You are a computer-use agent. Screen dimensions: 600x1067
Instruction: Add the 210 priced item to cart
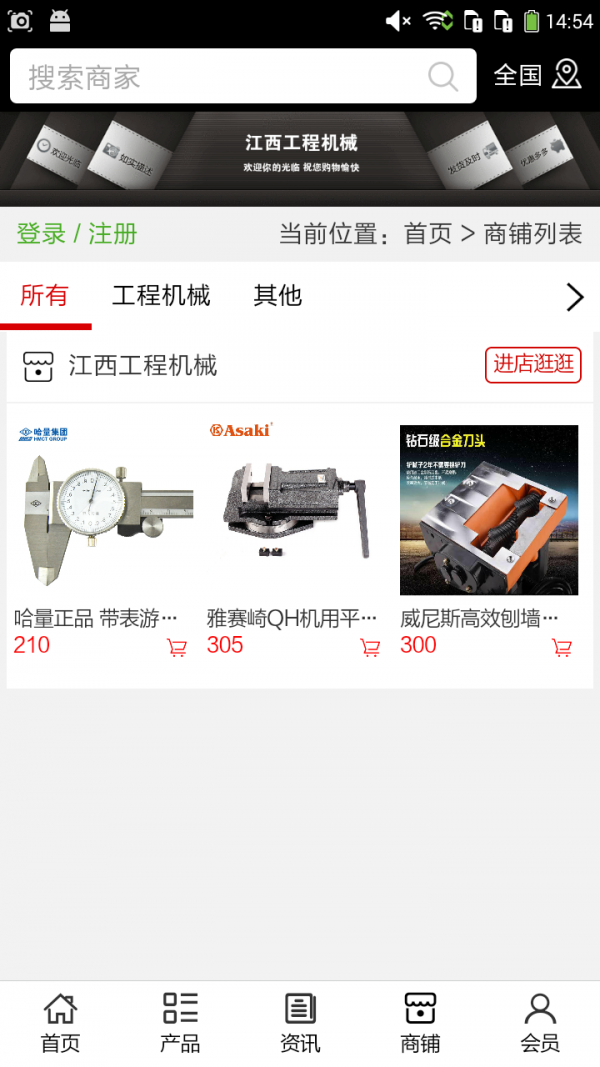(x=177, y=647)
